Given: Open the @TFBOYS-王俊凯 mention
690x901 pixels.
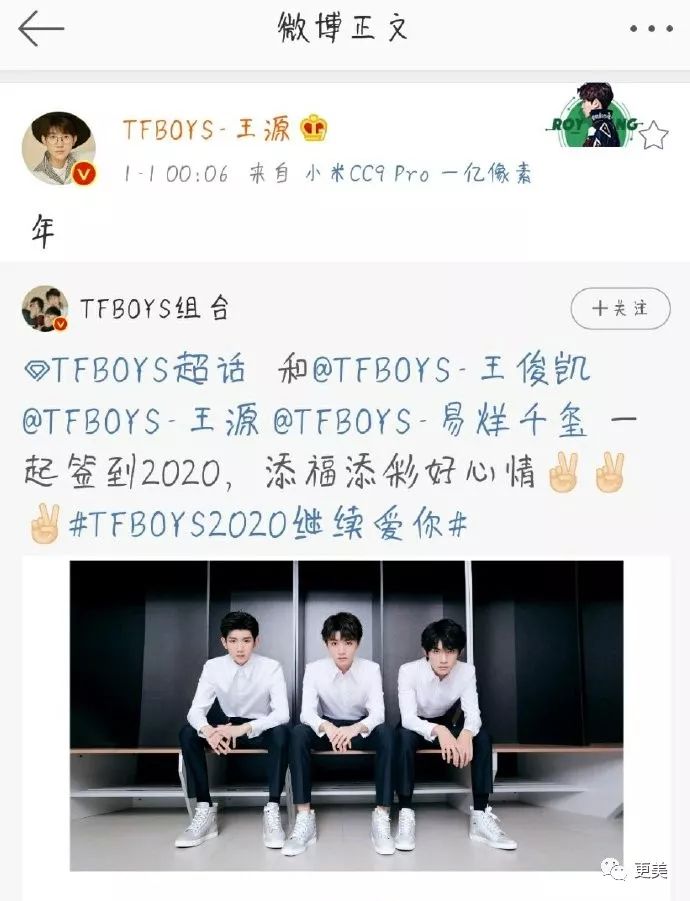Looking at the screenshot, I should coord(451,369).
